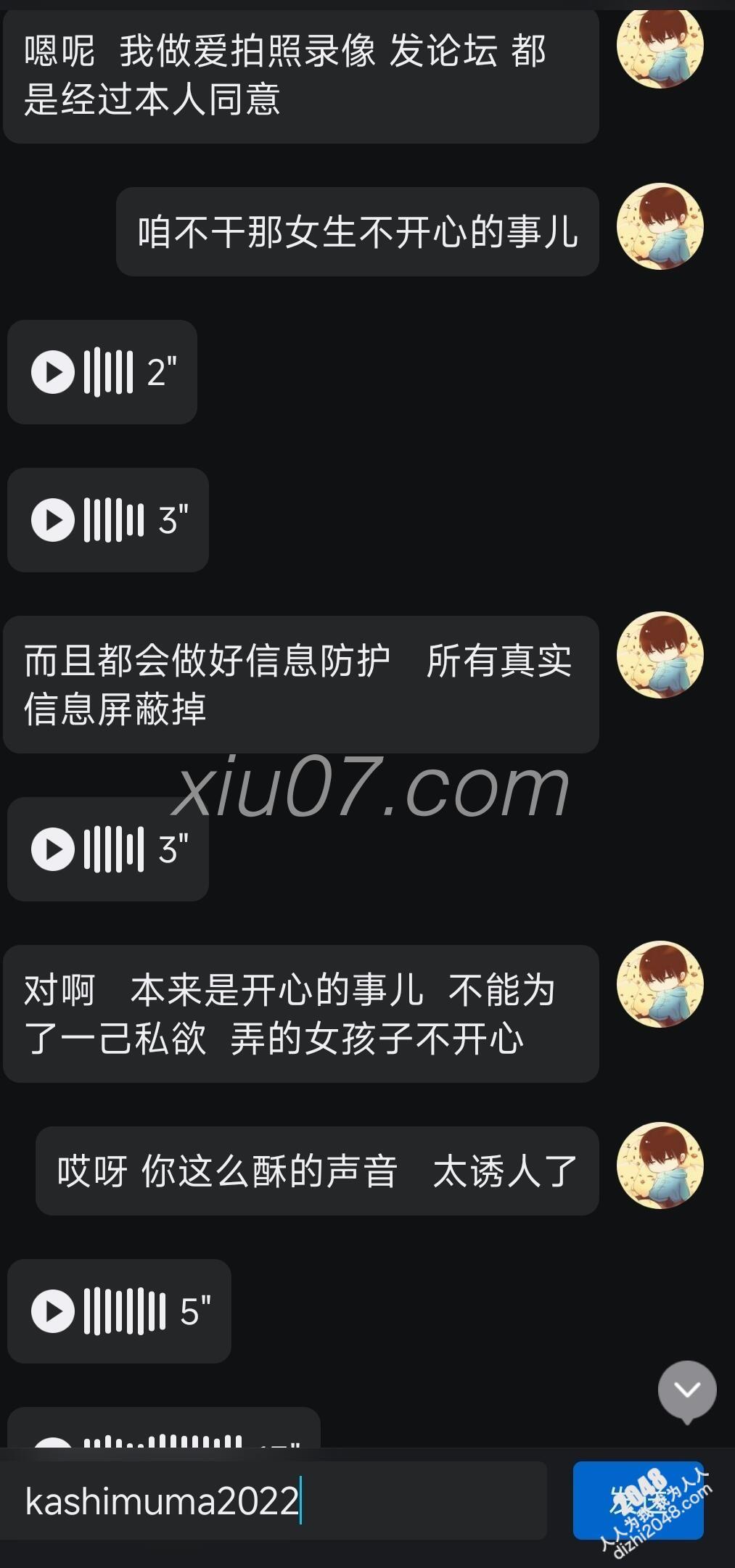The image size is (735, 1568).
Task: Send the typed message with the blue button
Action: (x=637, y=1500)
